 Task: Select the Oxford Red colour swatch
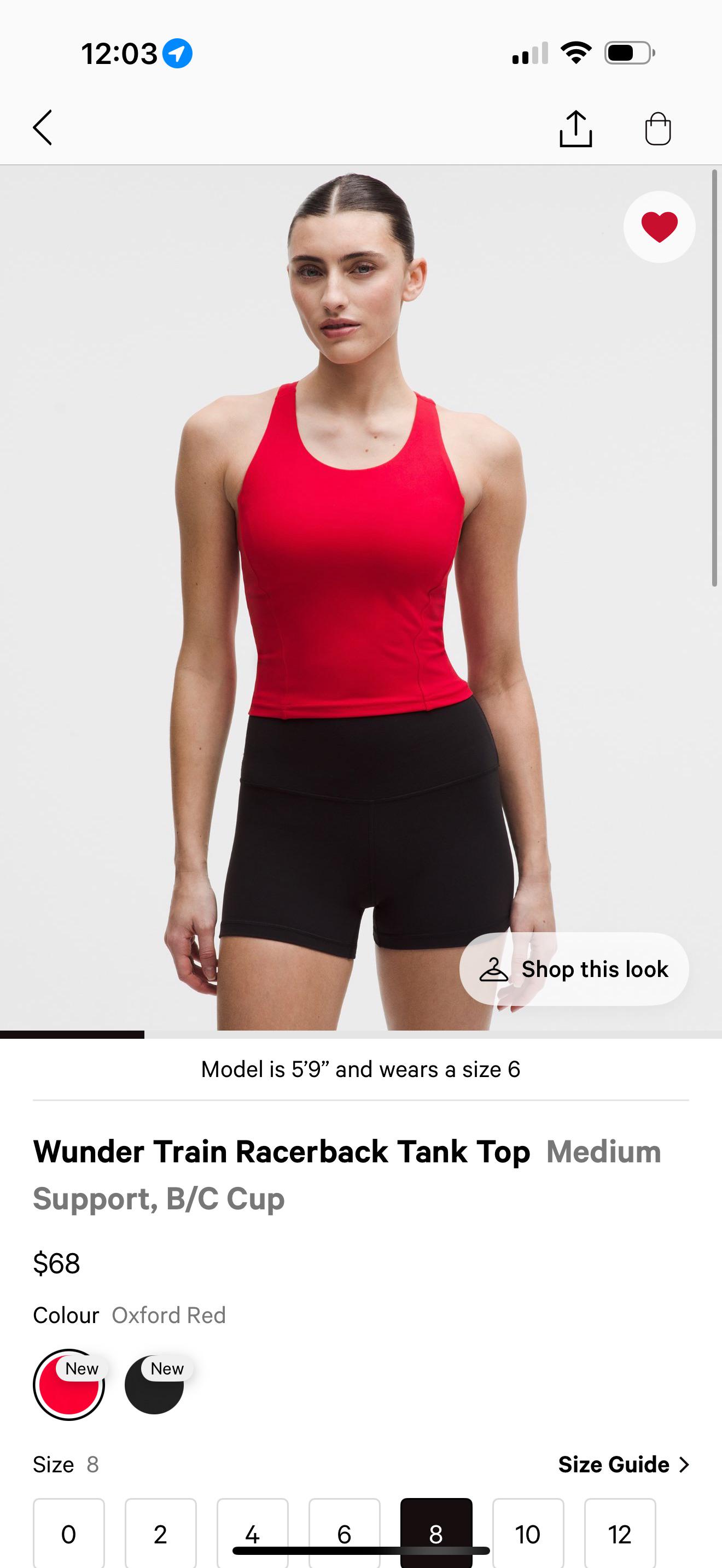69,1385
